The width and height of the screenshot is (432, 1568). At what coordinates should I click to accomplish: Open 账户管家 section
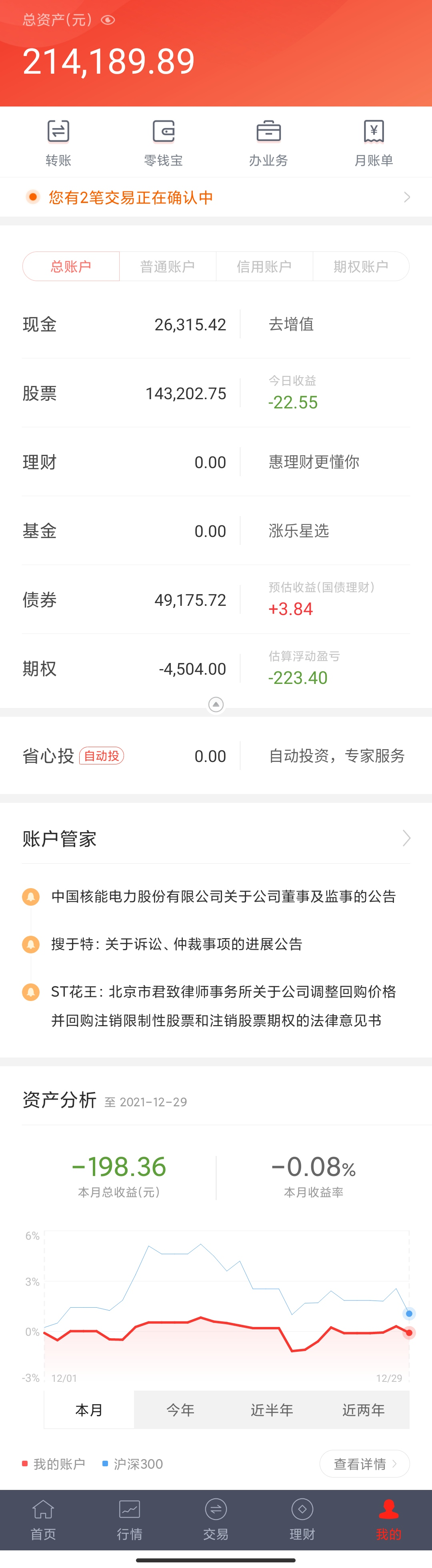[216, 839]
